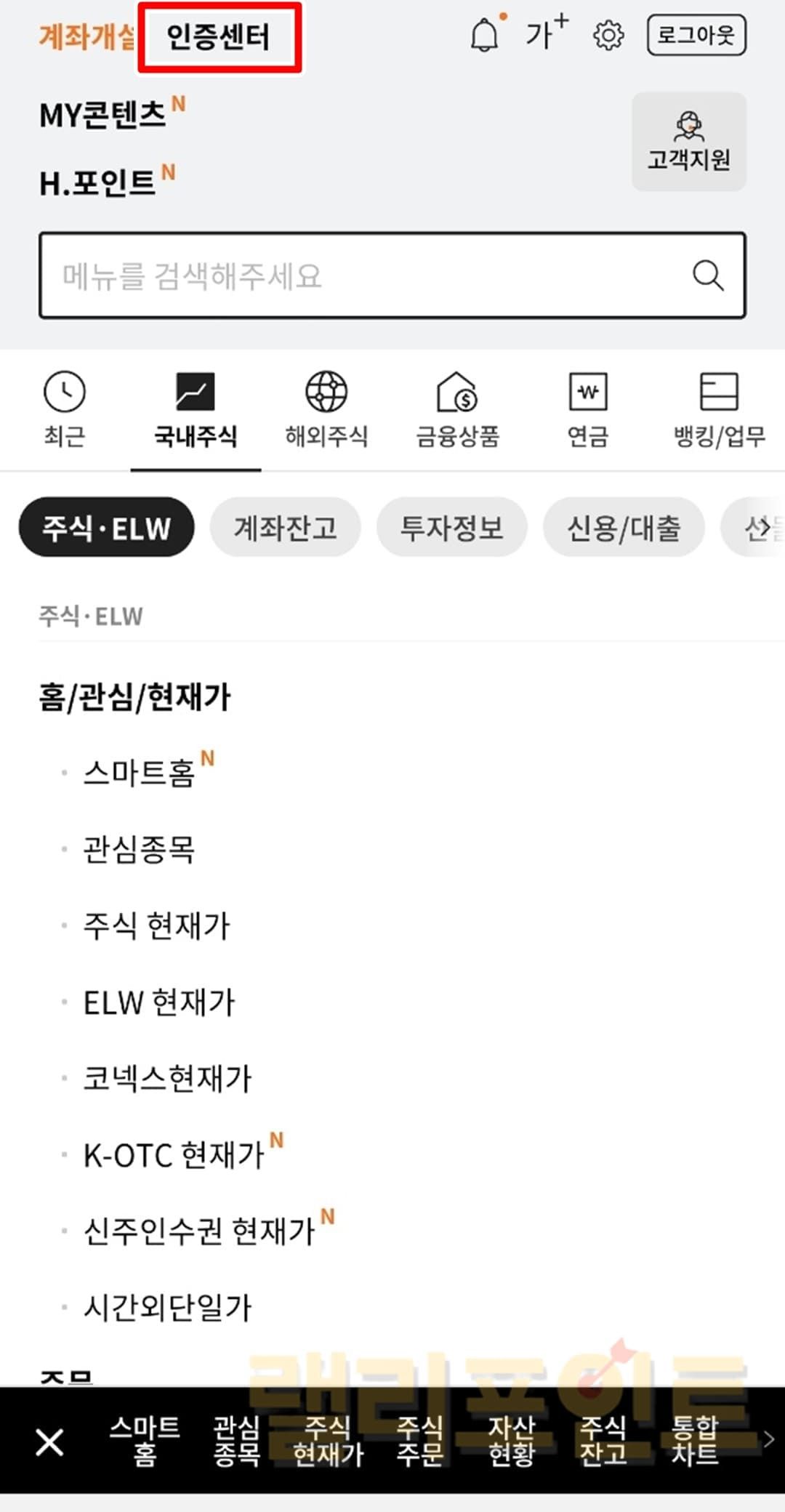785x1512 pixels.
Task: Select the 투자정보 chip
Action: (451, 528)
